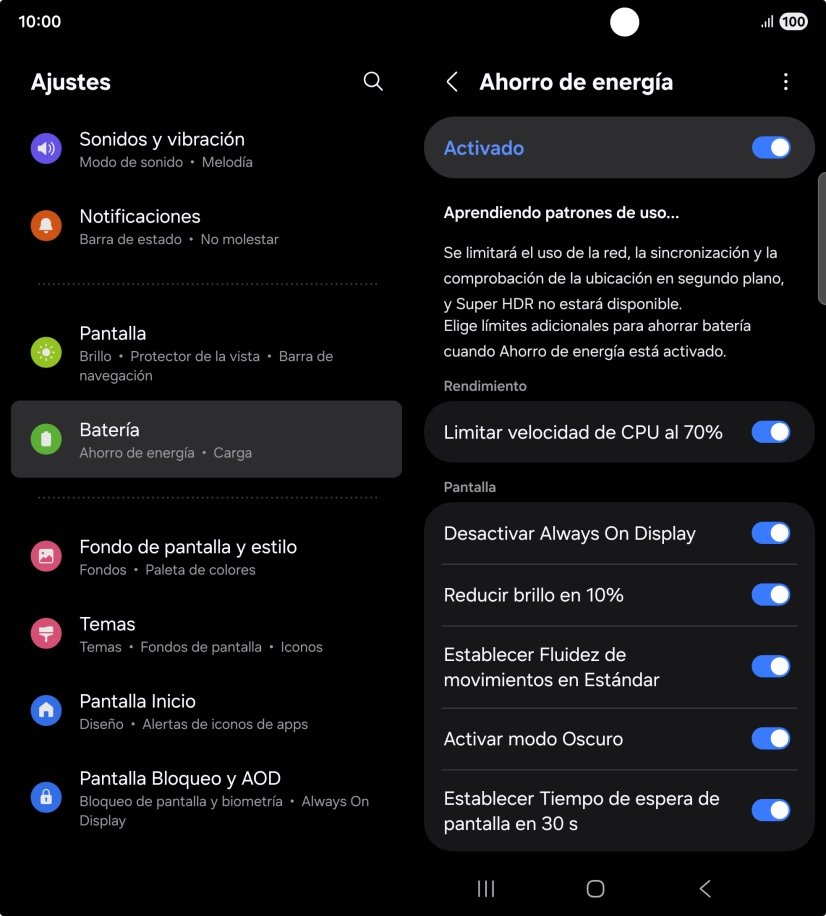Image resolution: width=826 pixels, height=916 pixels.
Task: Open the overflow menu with three dots
Action: 786,82
